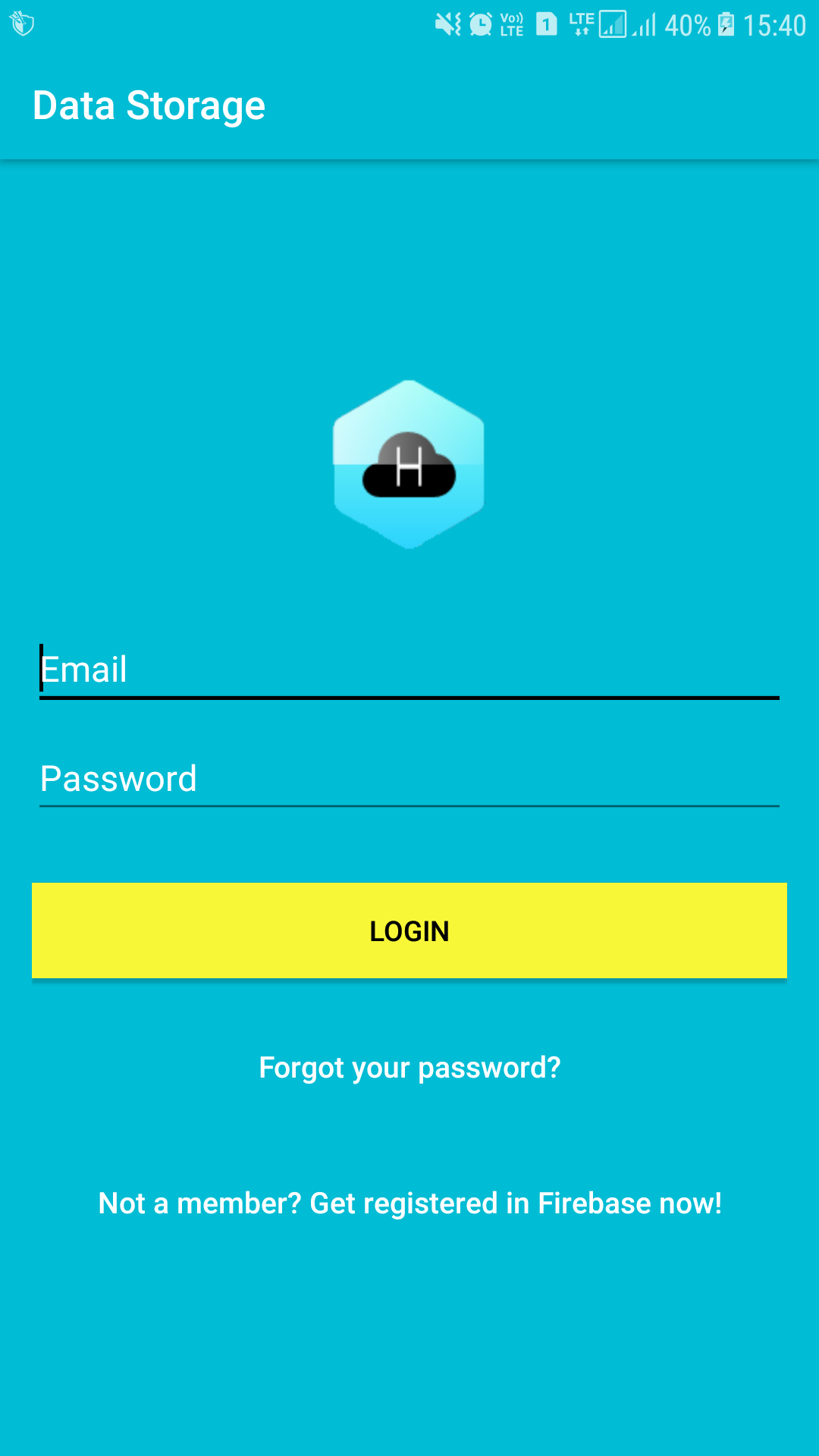Viewport: 819px width, 1456px height.
Task: Focus the Password input field
Action: (x=409, y=779)
